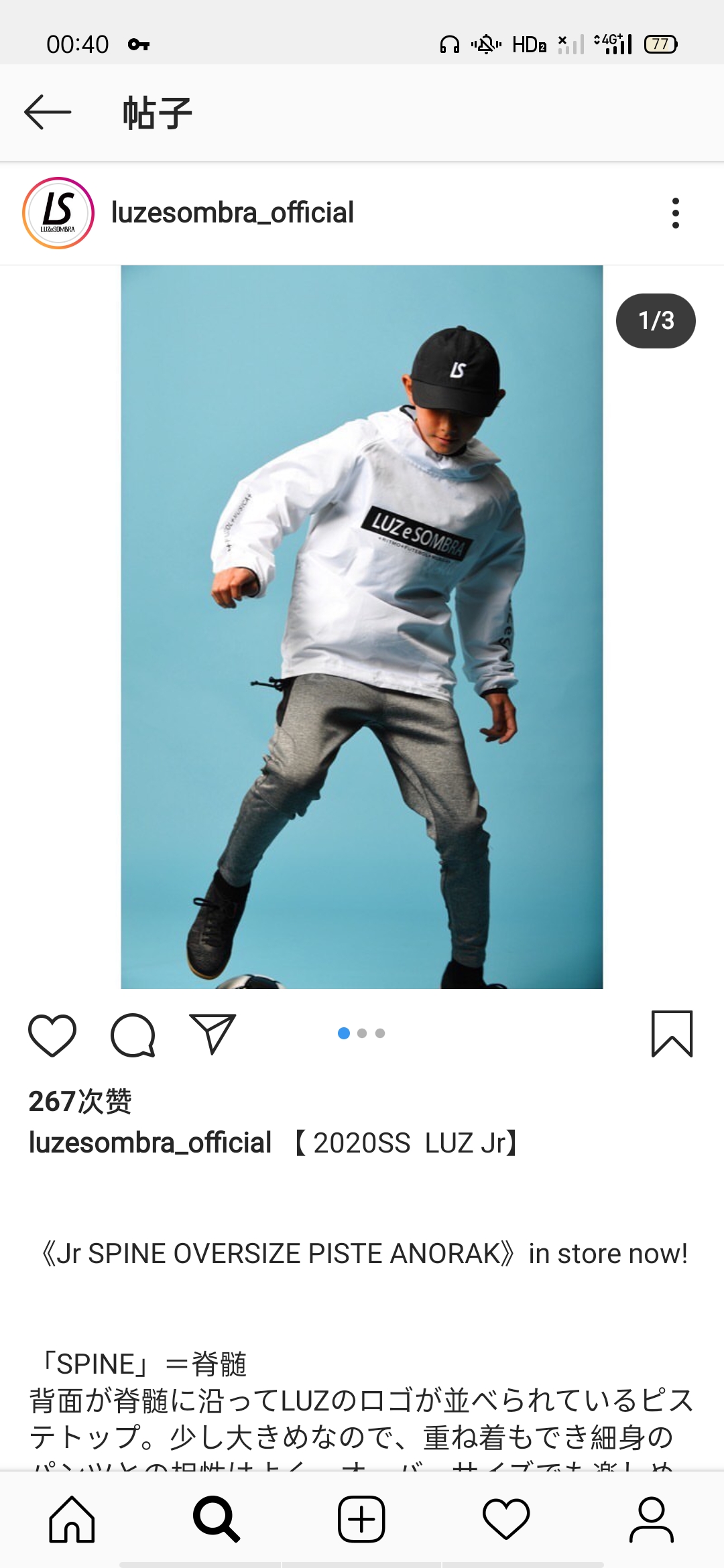The height and width of the screenshot is (1568, 724).
Task: Create a new post with plus icon
Action: 361,1519
